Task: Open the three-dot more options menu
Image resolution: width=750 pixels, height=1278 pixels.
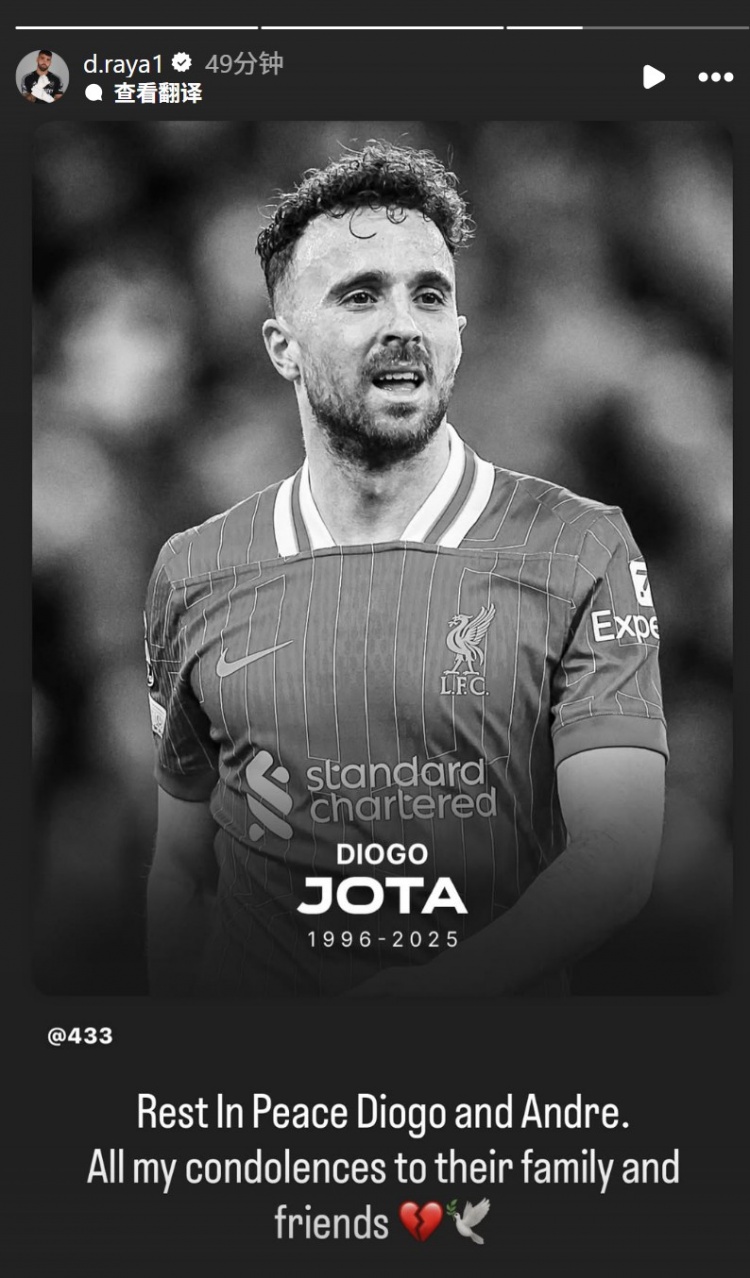Action: [x=715, y=77]
